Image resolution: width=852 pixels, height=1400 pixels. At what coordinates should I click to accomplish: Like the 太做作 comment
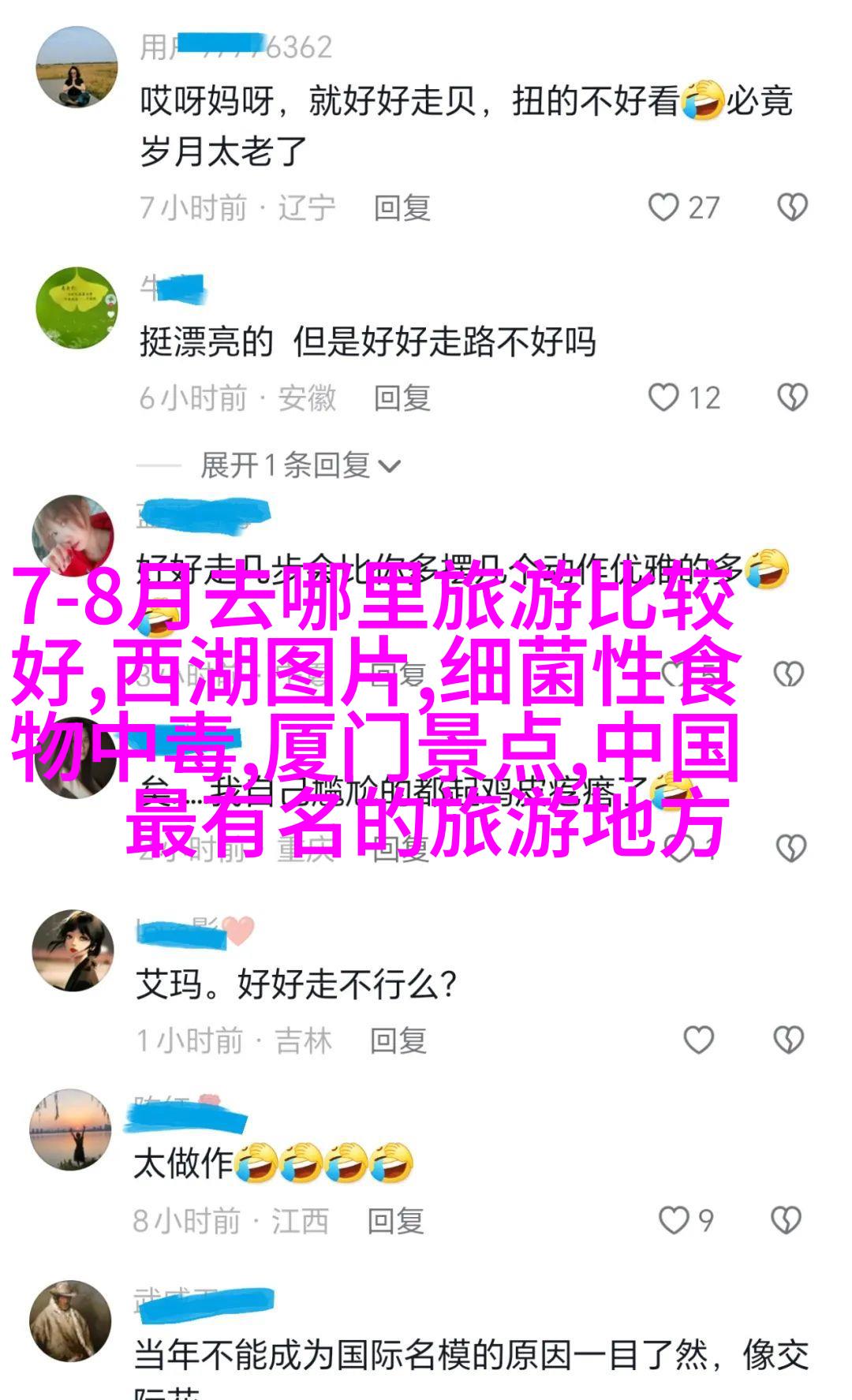(x=674, y=1221)
